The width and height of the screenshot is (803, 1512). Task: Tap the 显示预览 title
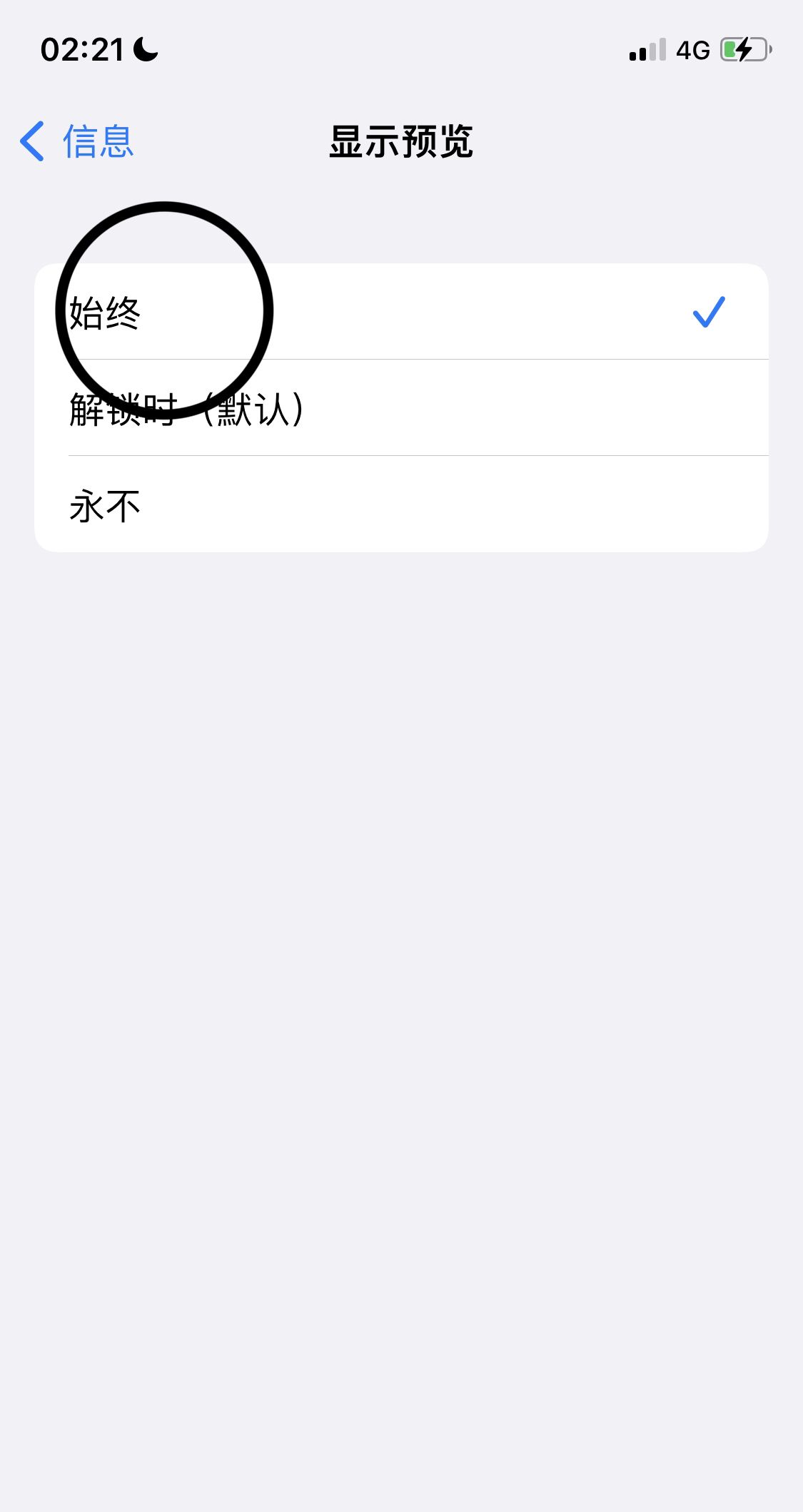pyautogui.click(x=401, y=142)
